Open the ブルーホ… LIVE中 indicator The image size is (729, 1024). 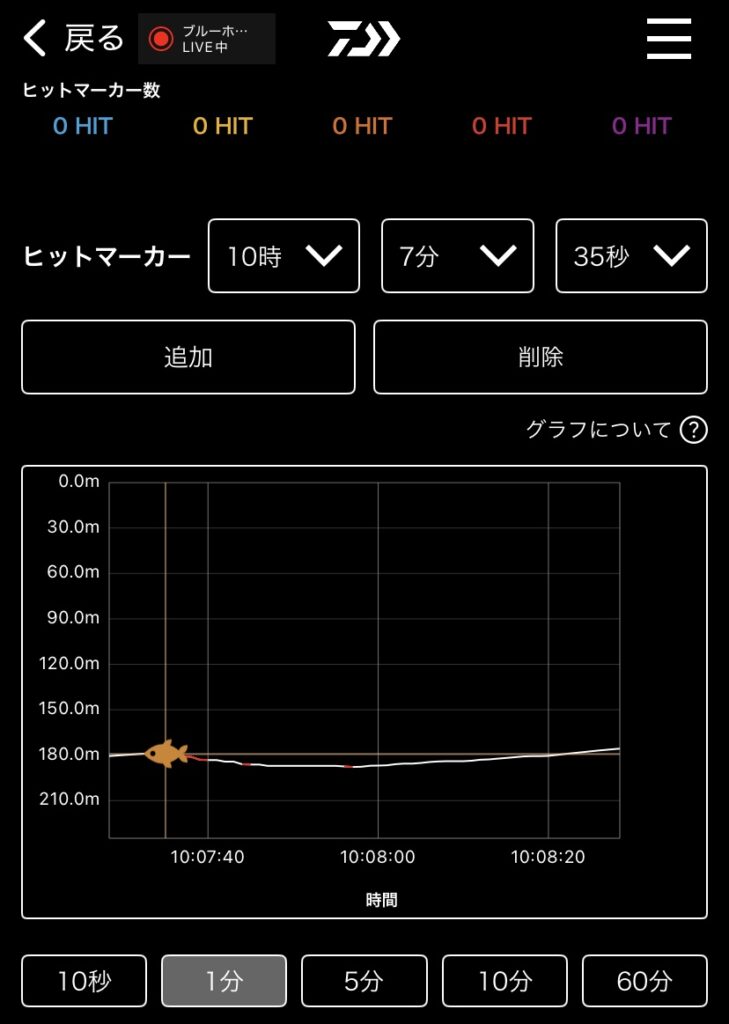coord(207,39)
